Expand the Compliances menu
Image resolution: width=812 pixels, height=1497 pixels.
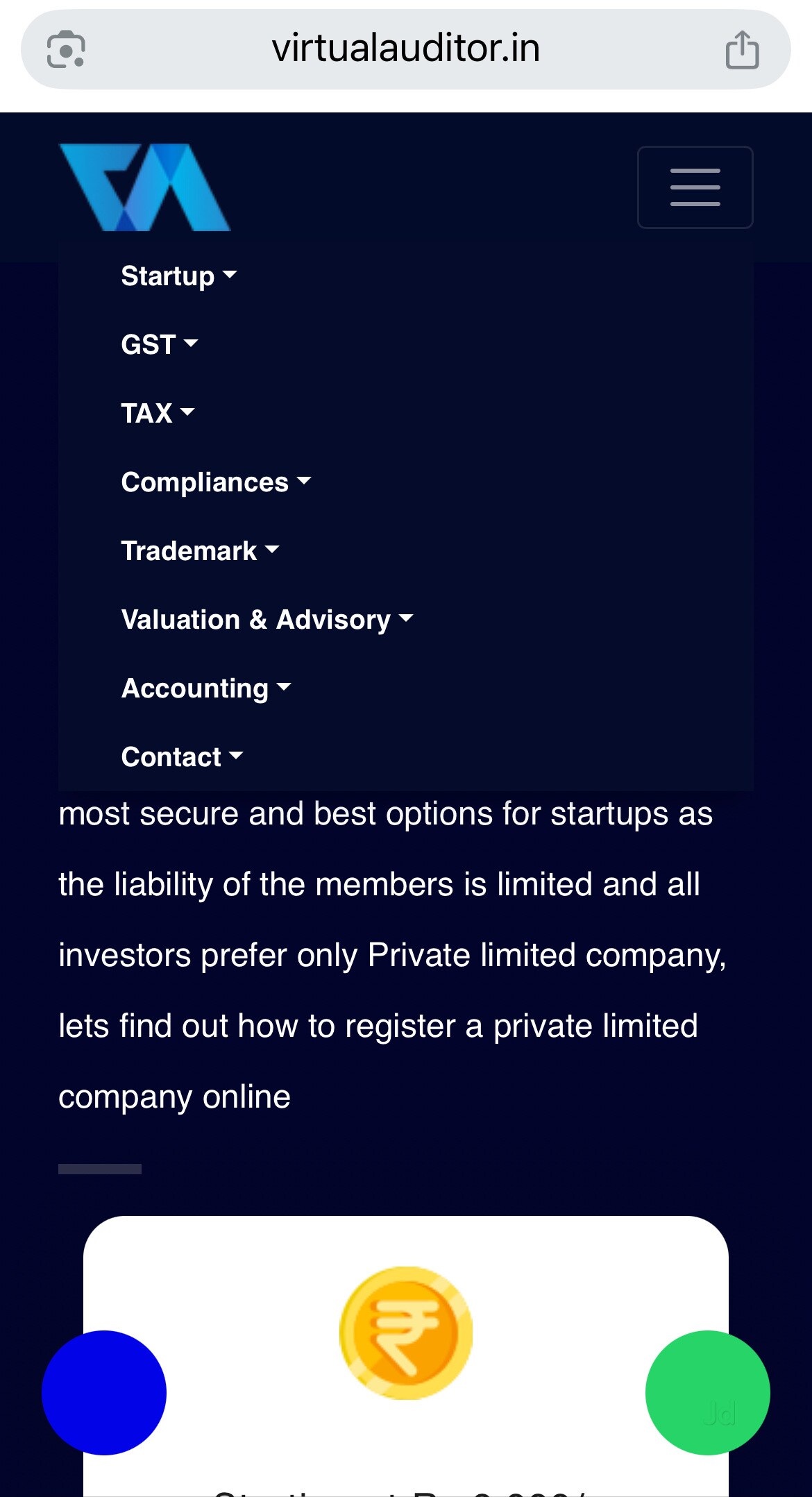(x=216, y=482)
